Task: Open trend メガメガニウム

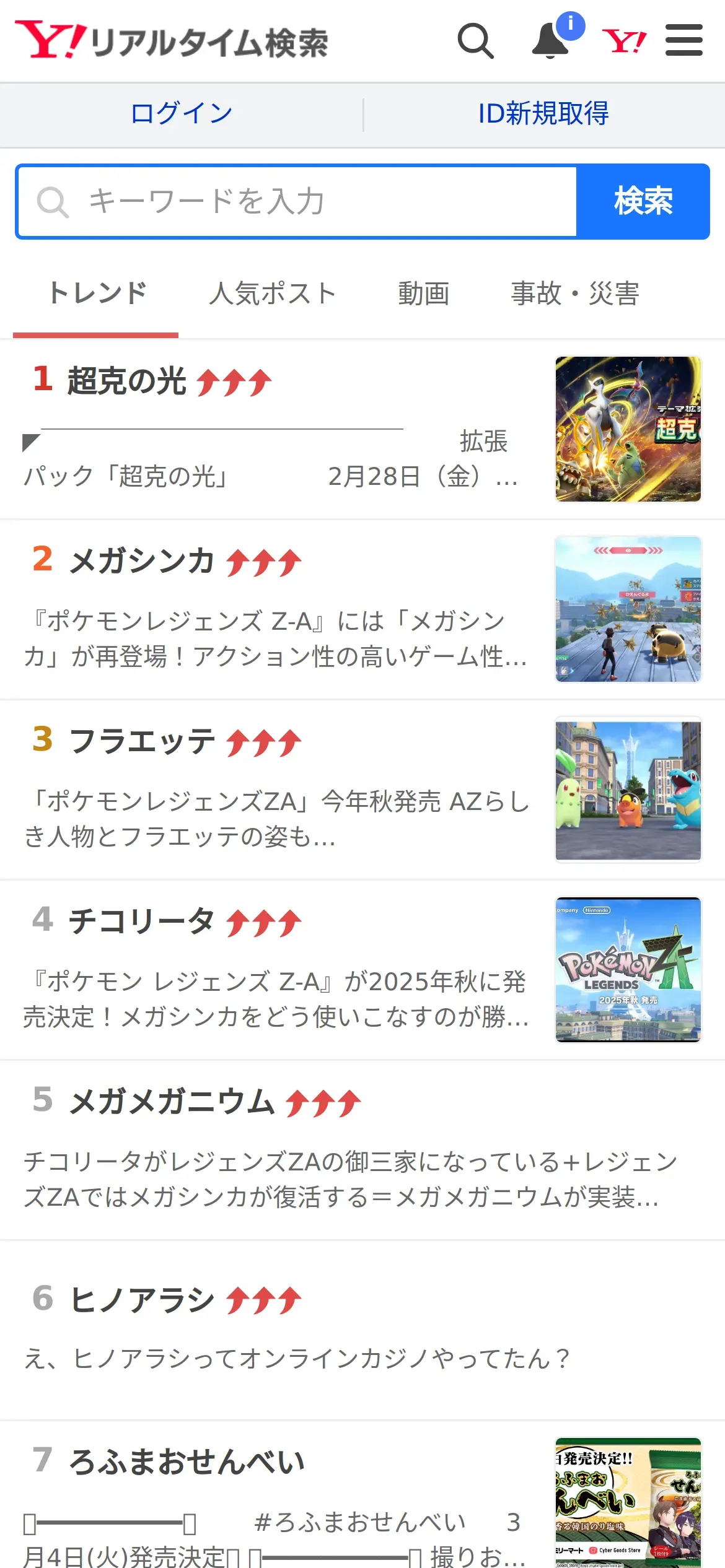Action: (171, 1102)
